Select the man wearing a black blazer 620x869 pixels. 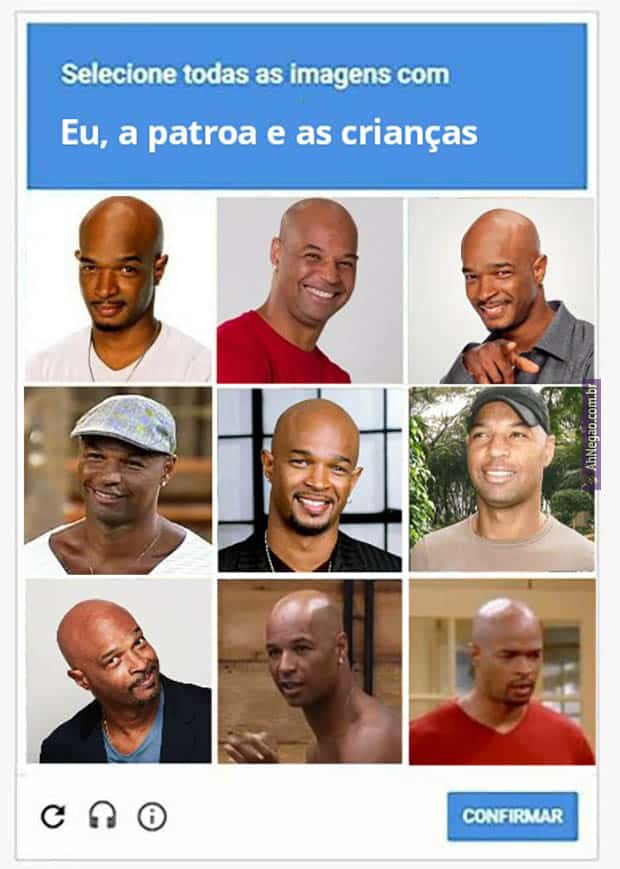(119, 671)
